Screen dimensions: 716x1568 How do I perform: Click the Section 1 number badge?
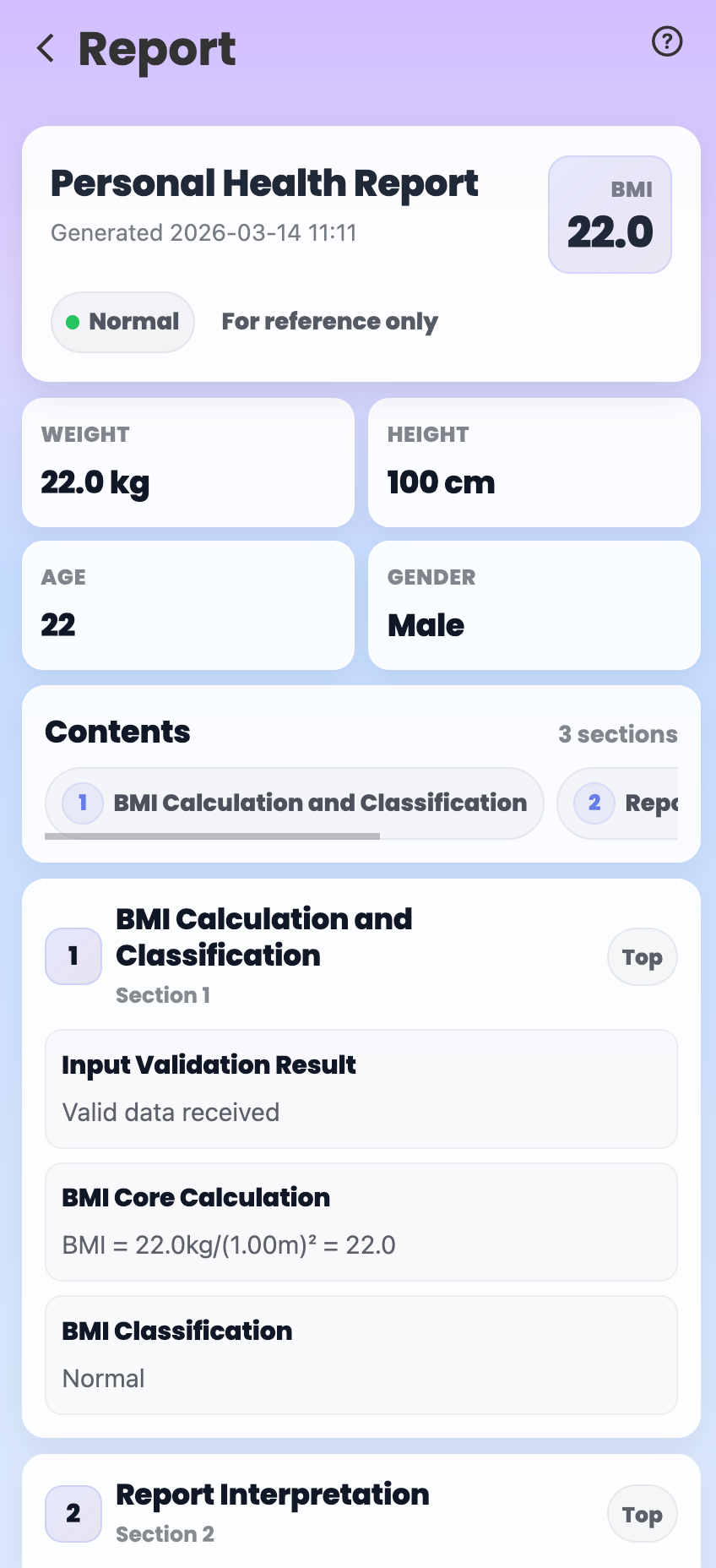[x=73, y=955]
